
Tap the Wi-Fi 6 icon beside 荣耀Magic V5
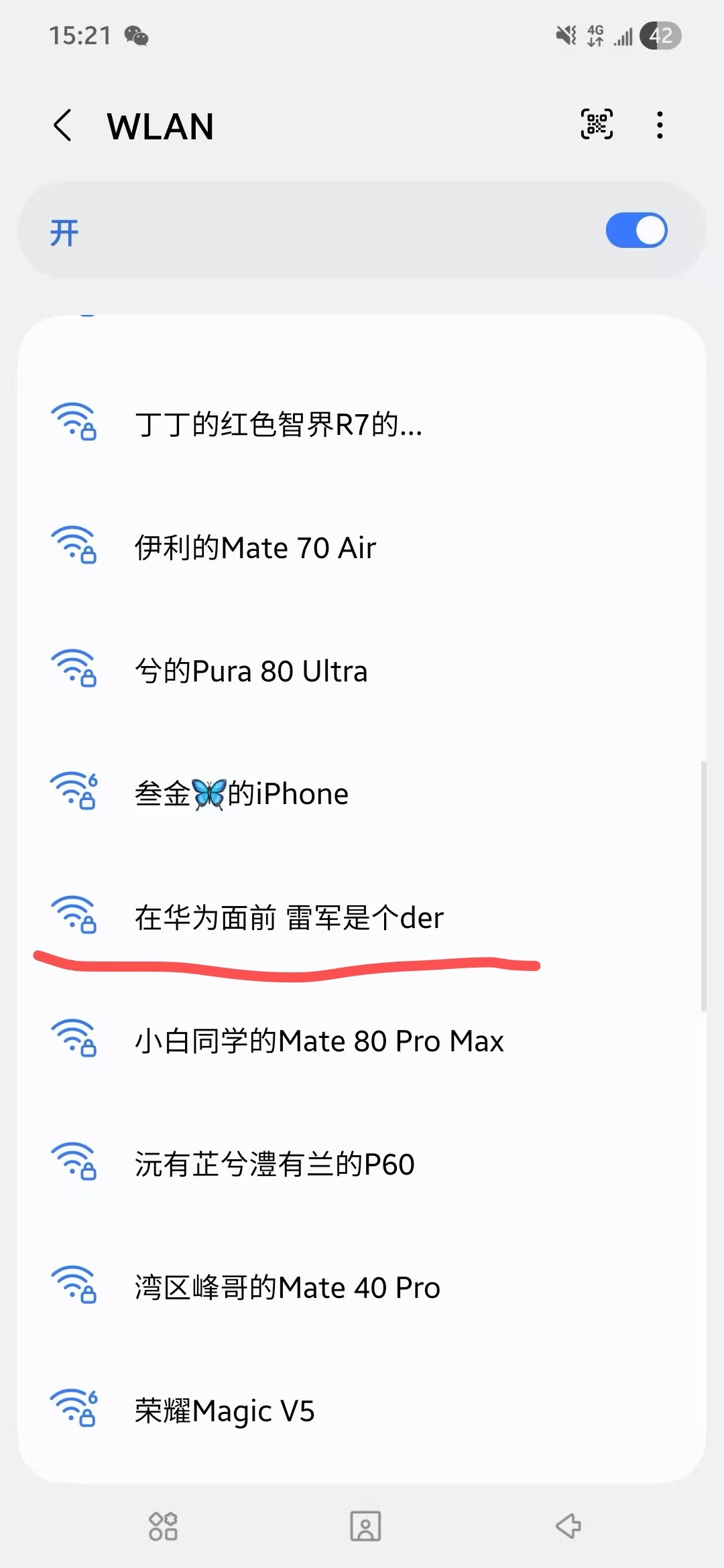coord(74,1407)
